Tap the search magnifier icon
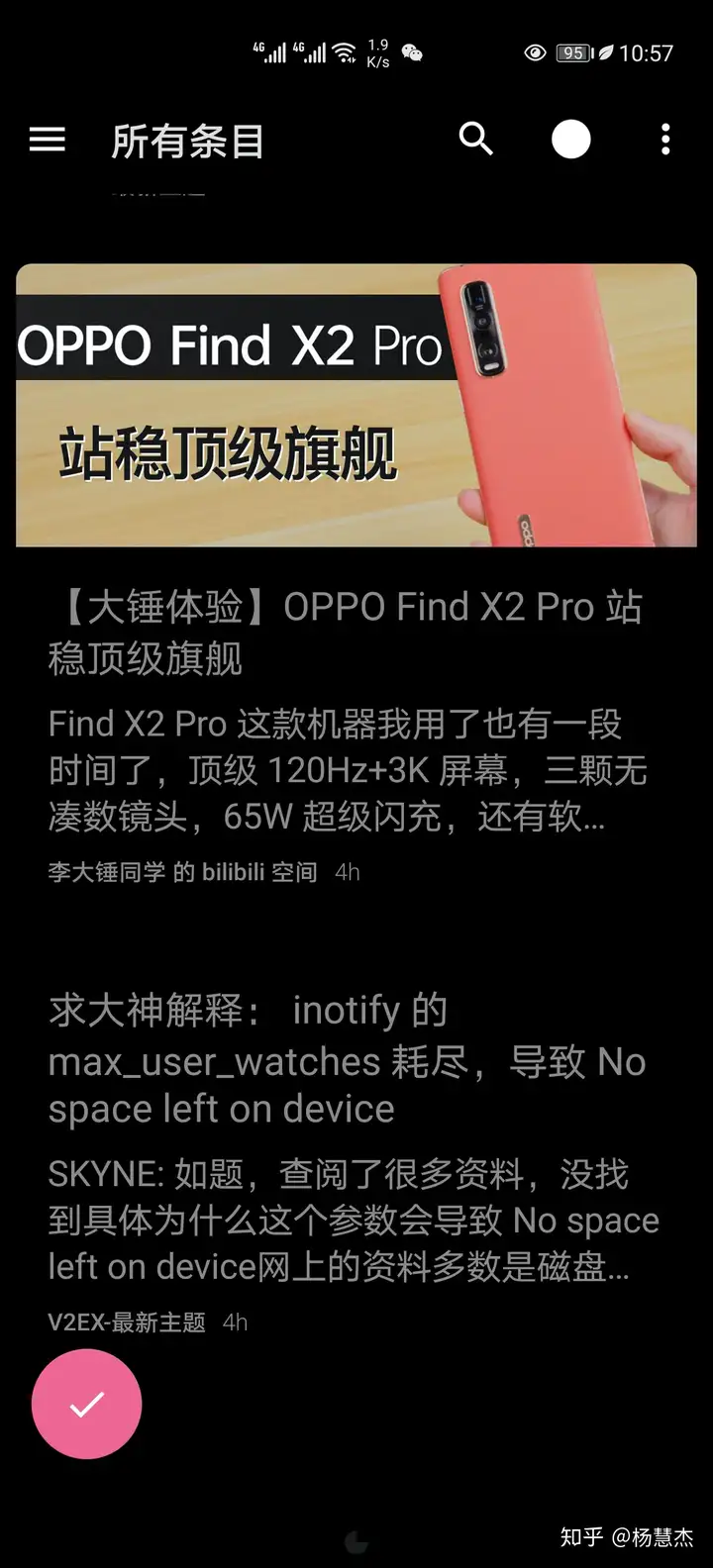The width and height of the screenshot is (713, 1568). [476, 140]
